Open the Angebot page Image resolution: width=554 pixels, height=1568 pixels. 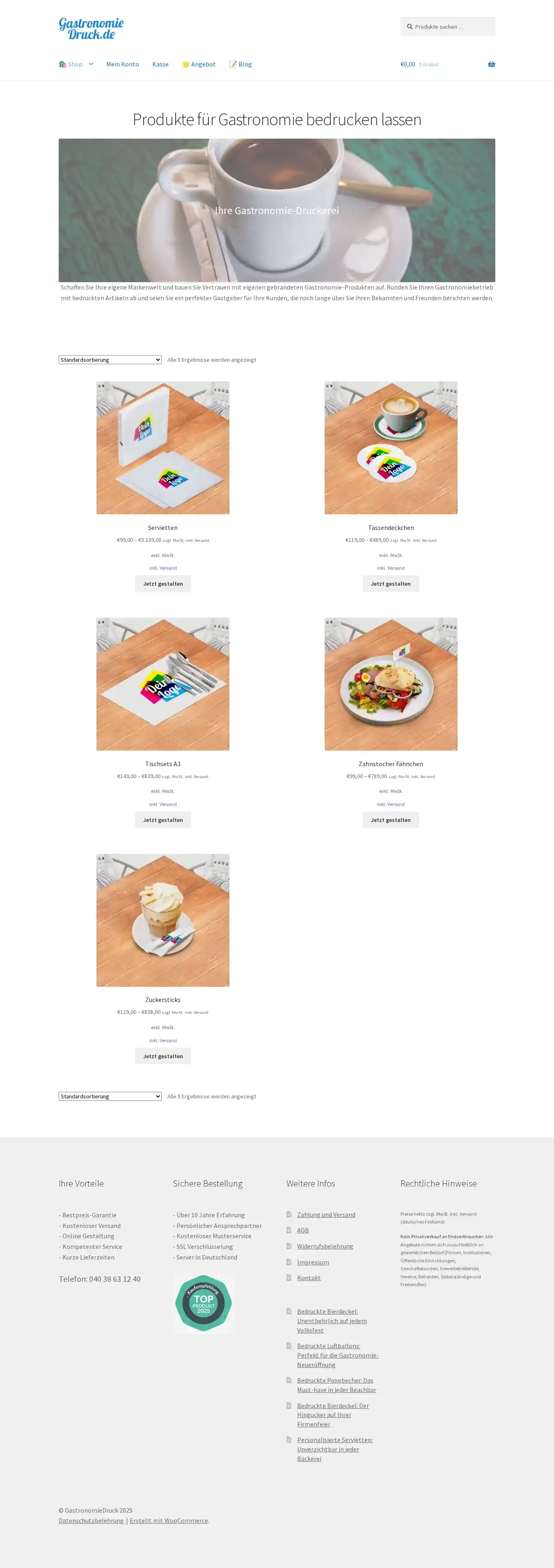(x=199, y=64)
